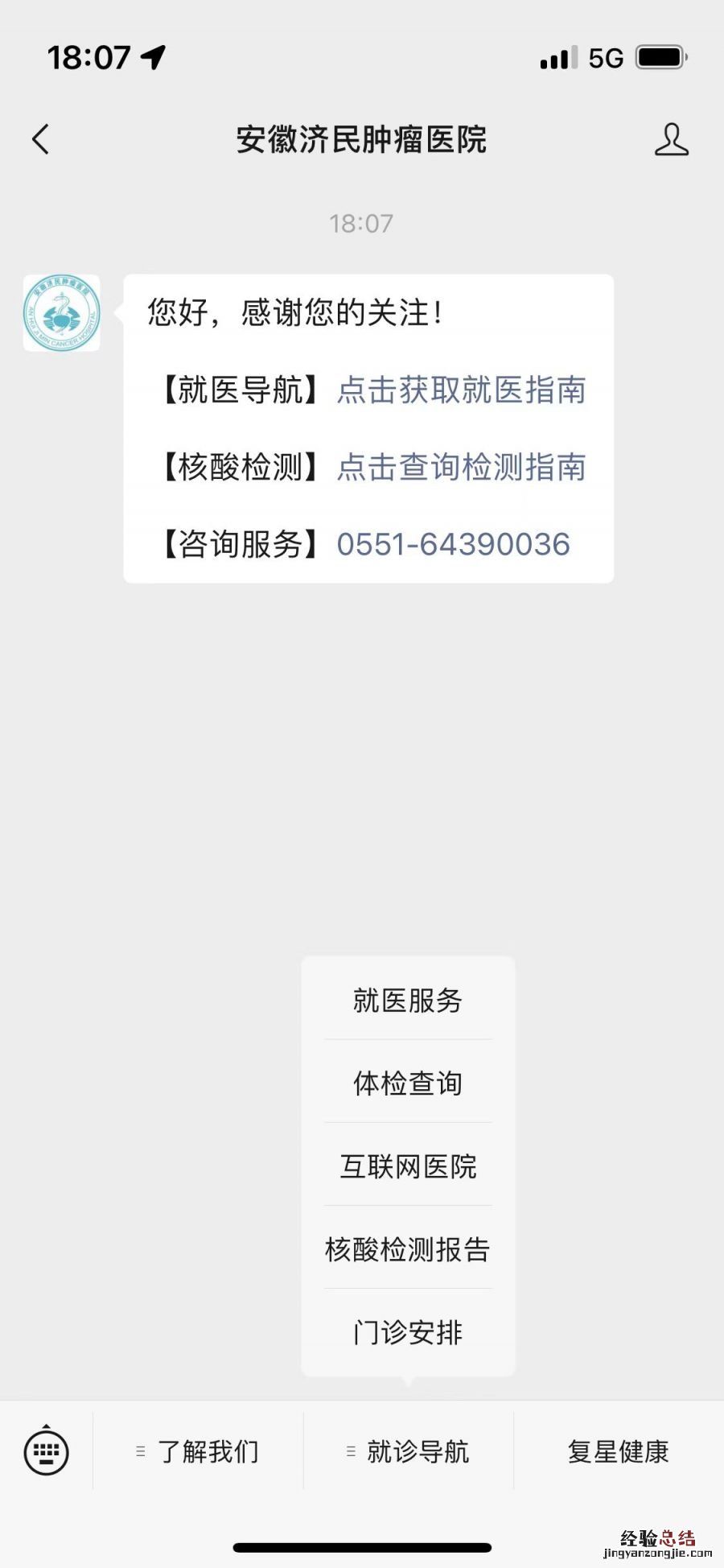Open the 复星健康 bottom menu item
This screenshot has width=724, height=1568.
[618, 1451]
